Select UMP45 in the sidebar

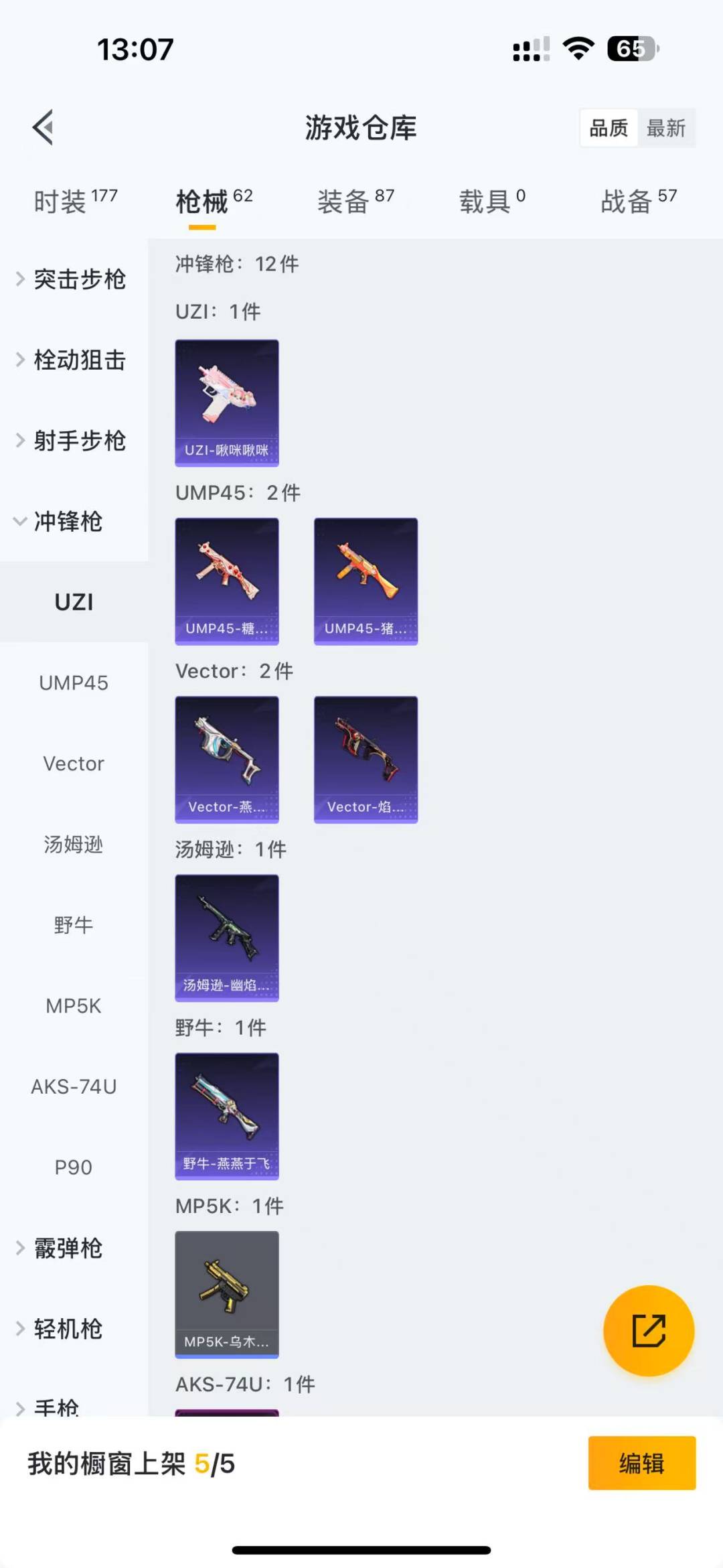74,683
